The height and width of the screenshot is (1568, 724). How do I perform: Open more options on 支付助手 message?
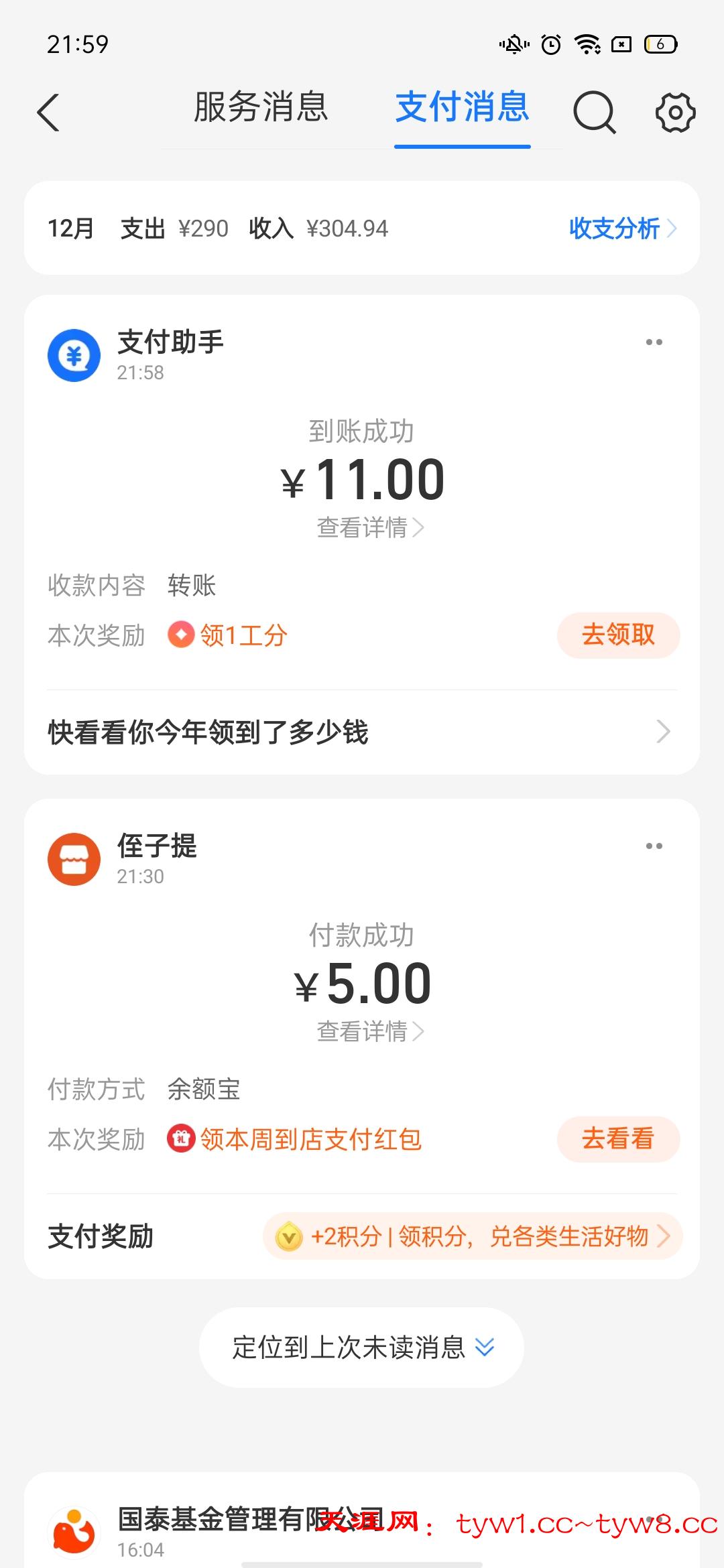[655, 342]
